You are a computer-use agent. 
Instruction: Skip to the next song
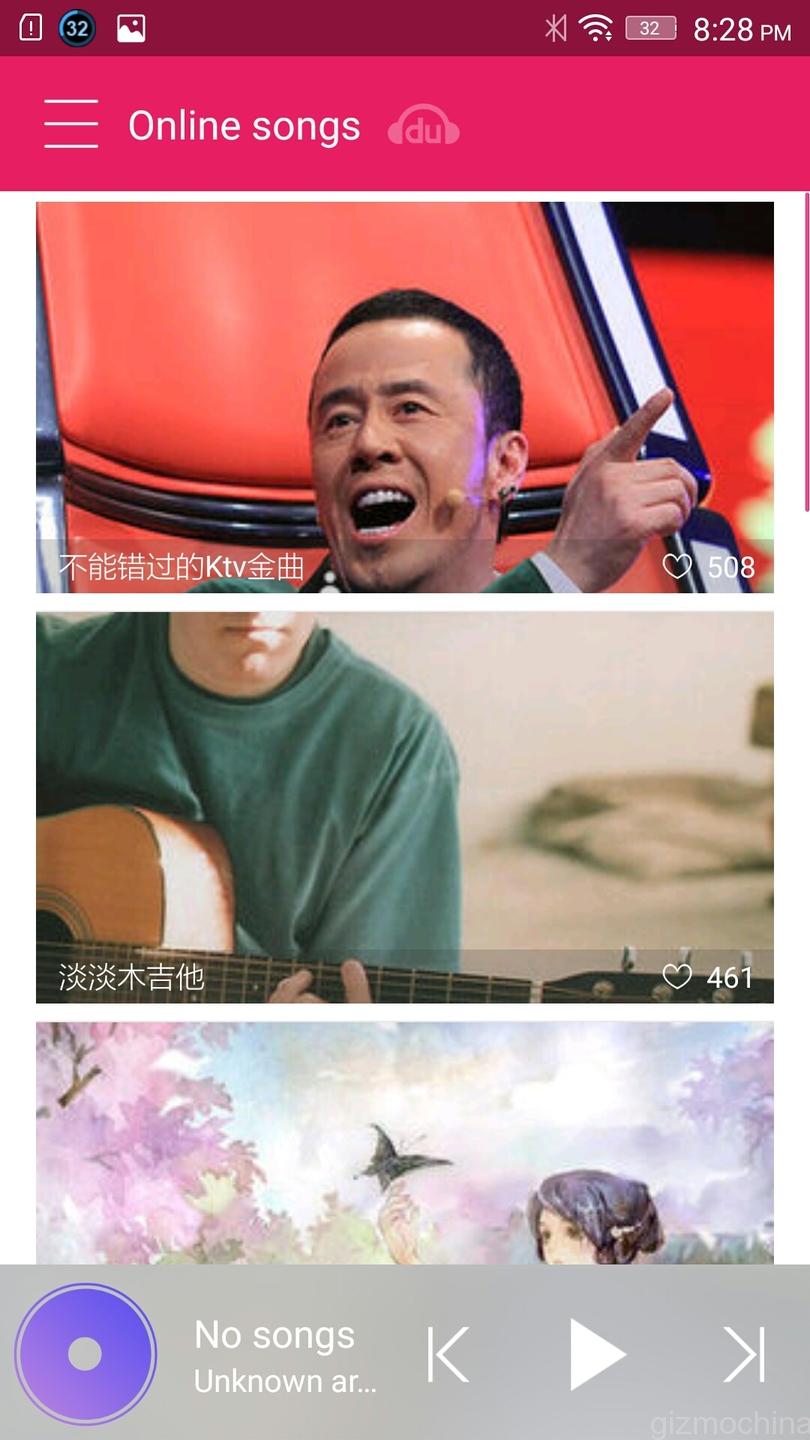744,1354
